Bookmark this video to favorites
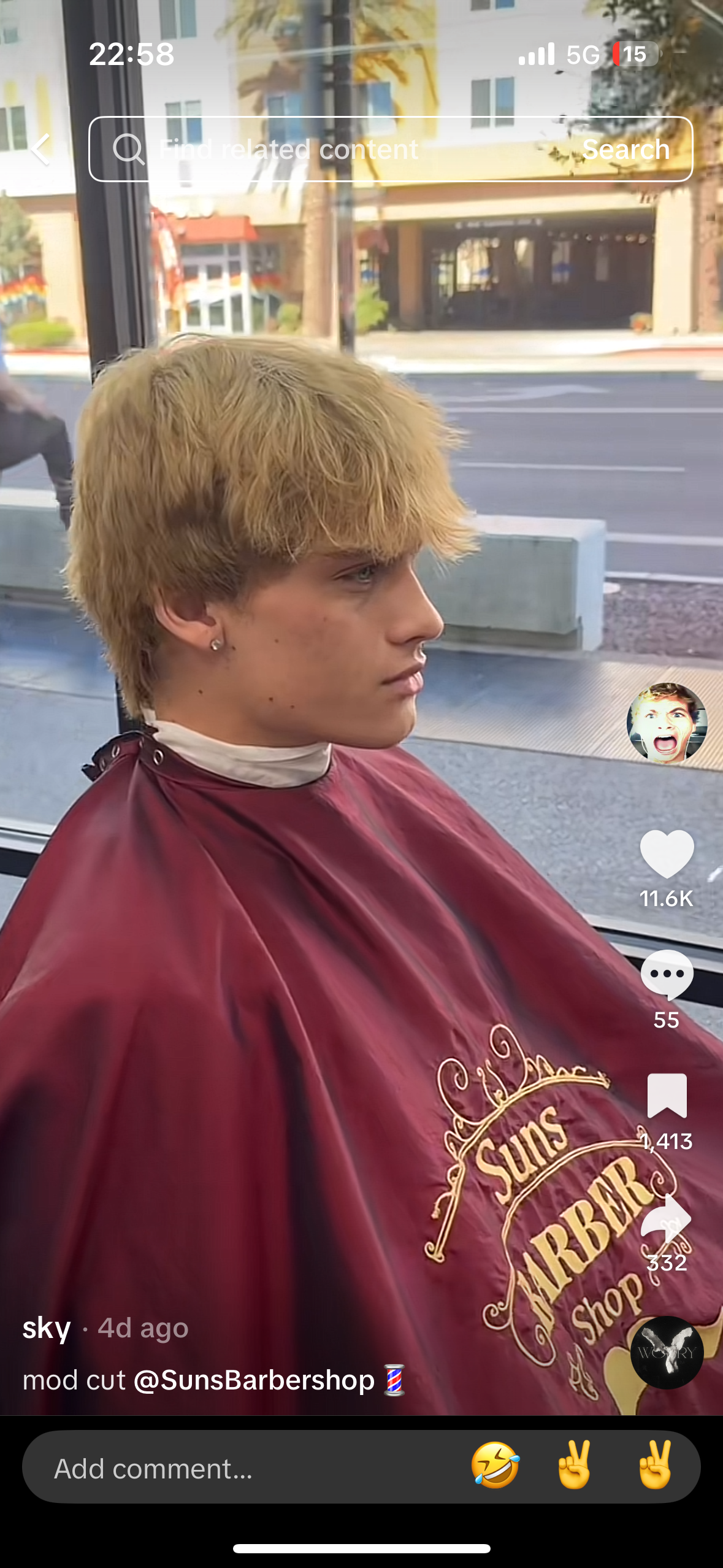This screenshot has width=723, height=1568. pyautogui.click(x=667, y=1096)
